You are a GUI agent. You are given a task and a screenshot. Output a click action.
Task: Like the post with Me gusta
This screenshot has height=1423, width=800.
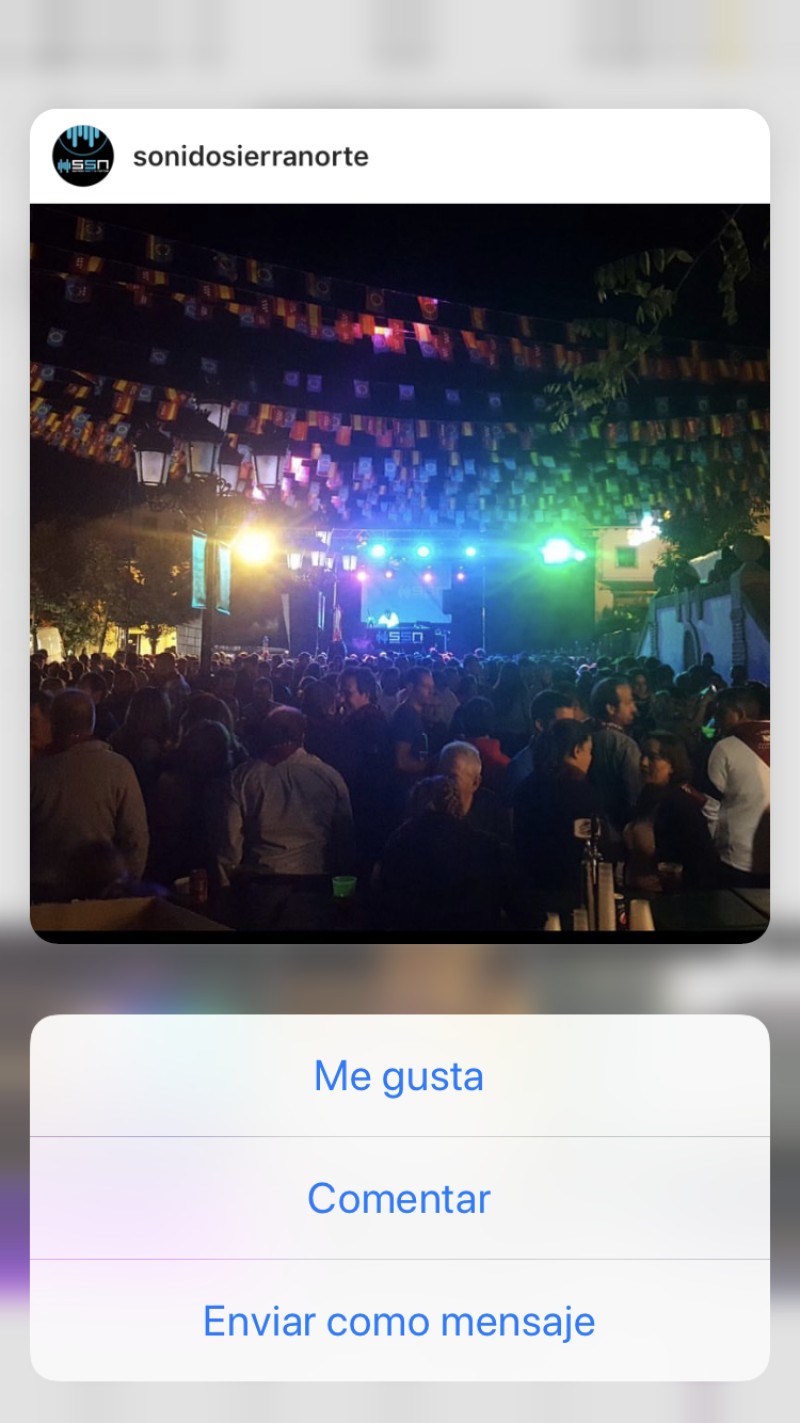tap(399, 1076)
